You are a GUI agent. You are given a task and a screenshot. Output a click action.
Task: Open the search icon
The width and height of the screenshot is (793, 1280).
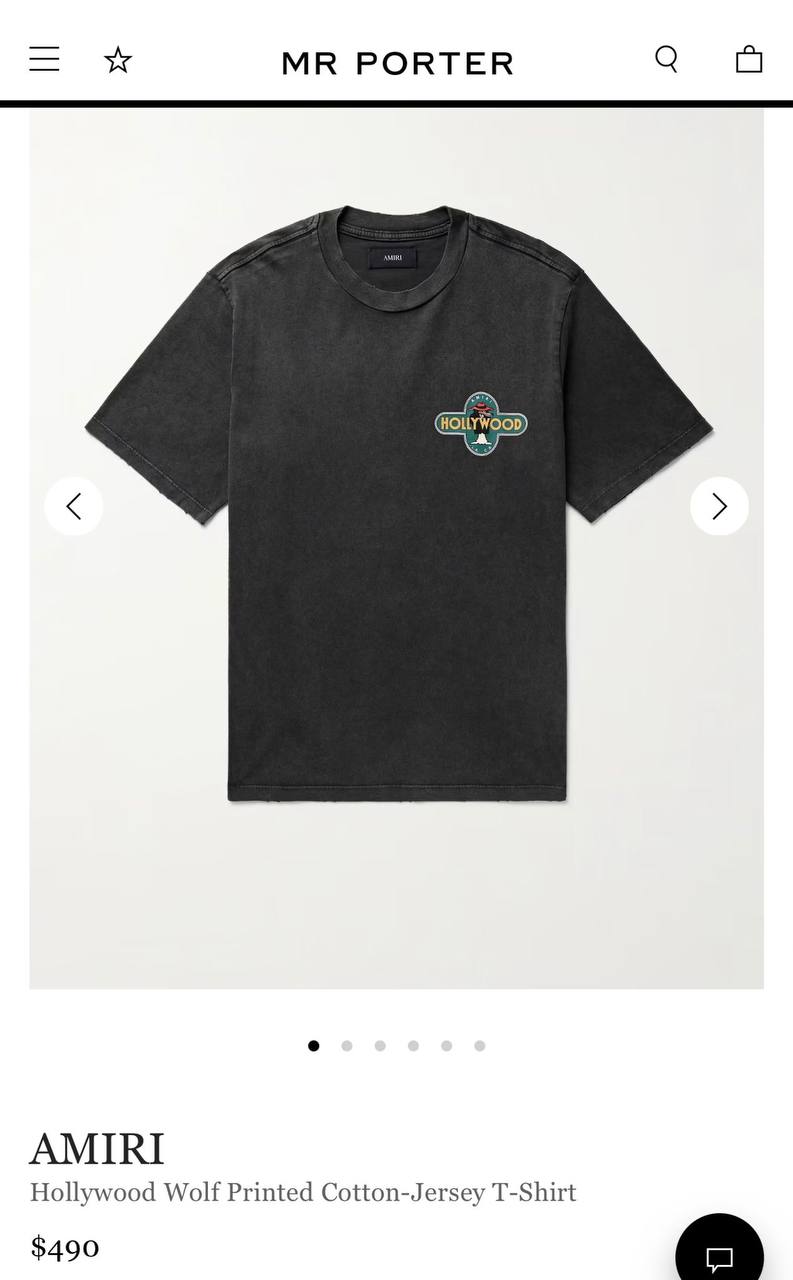pyautogui.click(x=666, y=60)
